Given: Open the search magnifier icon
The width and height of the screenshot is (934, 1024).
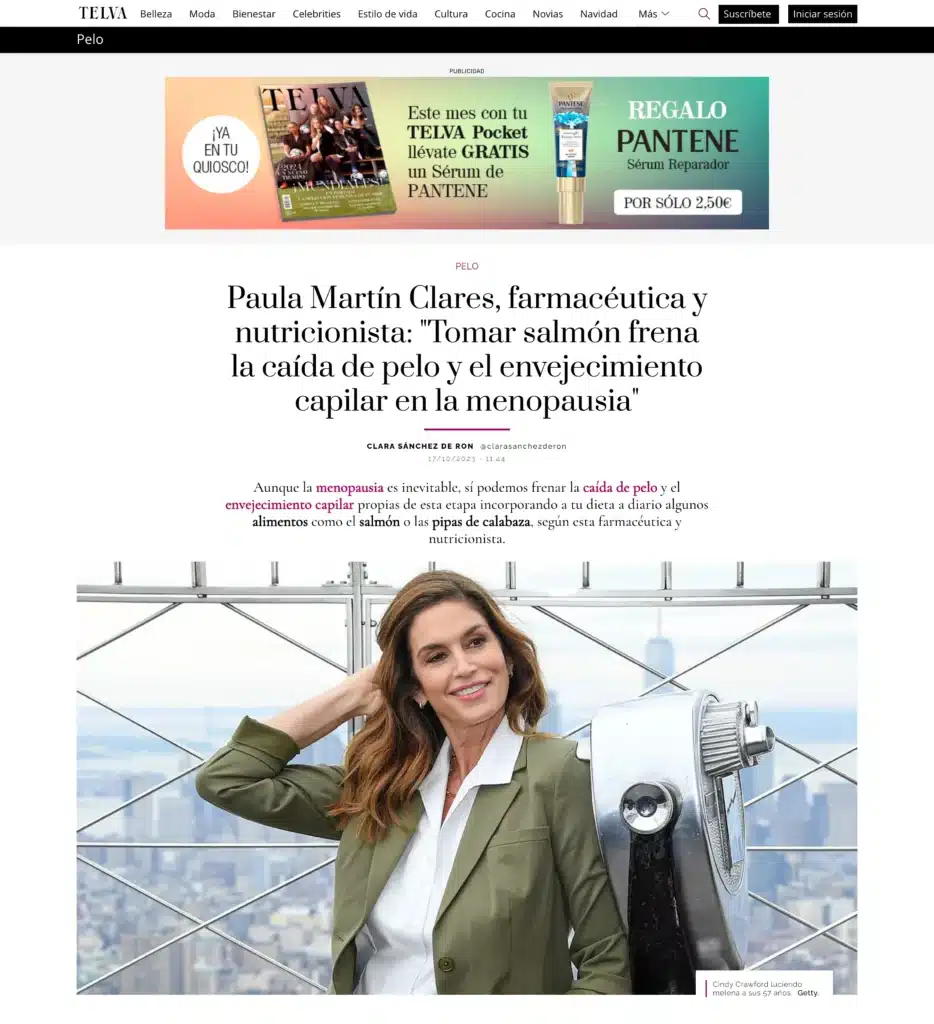Looking at the screenshot, I should [x=703, y=14].
